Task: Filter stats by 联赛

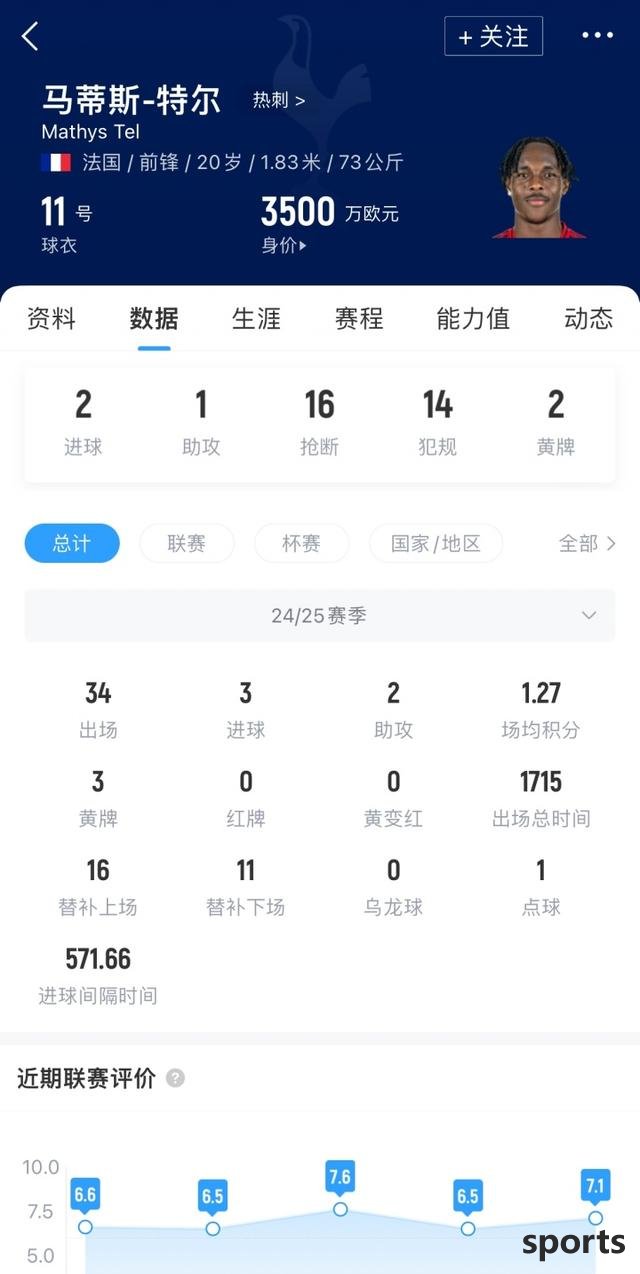Action: pyautogui.click(x=187, y=543)
